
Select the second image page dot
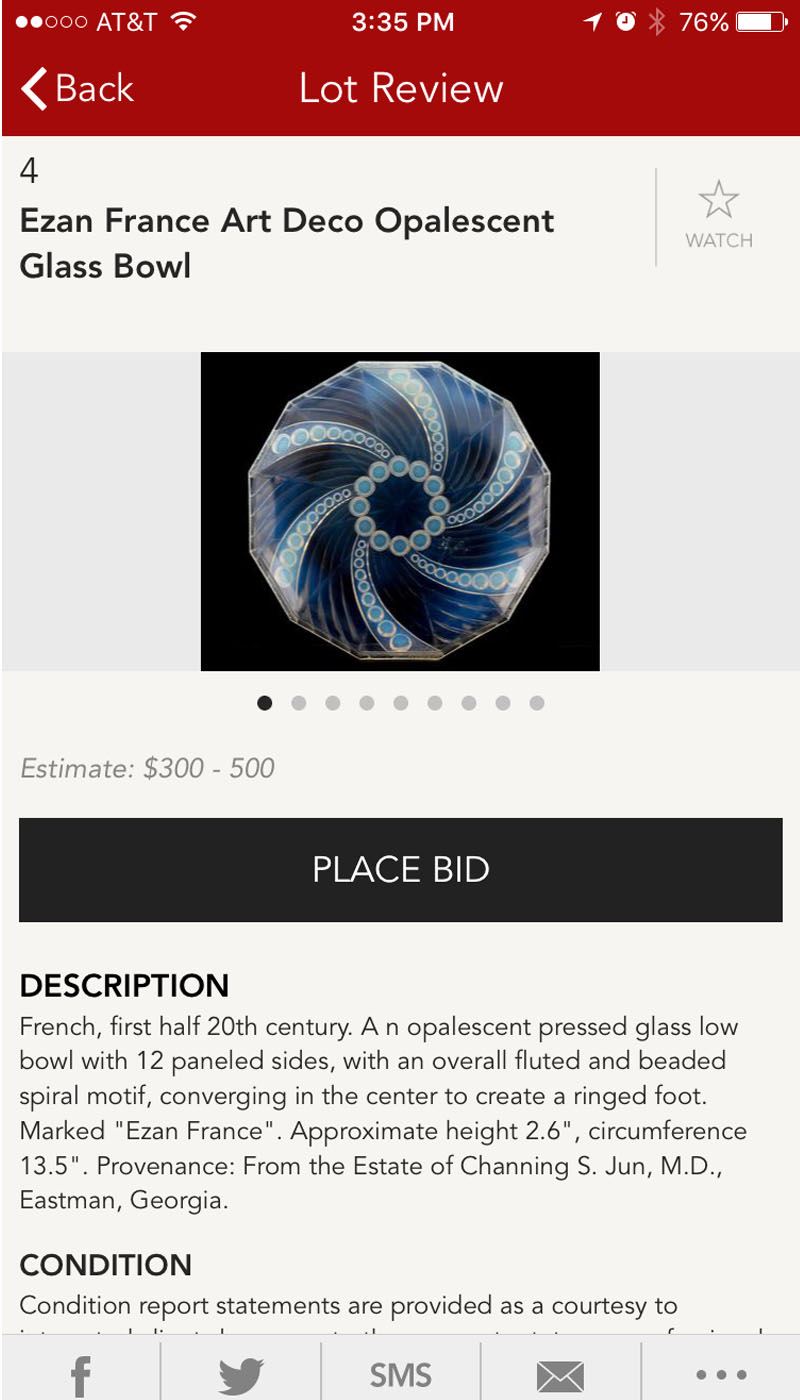point(298,703)
